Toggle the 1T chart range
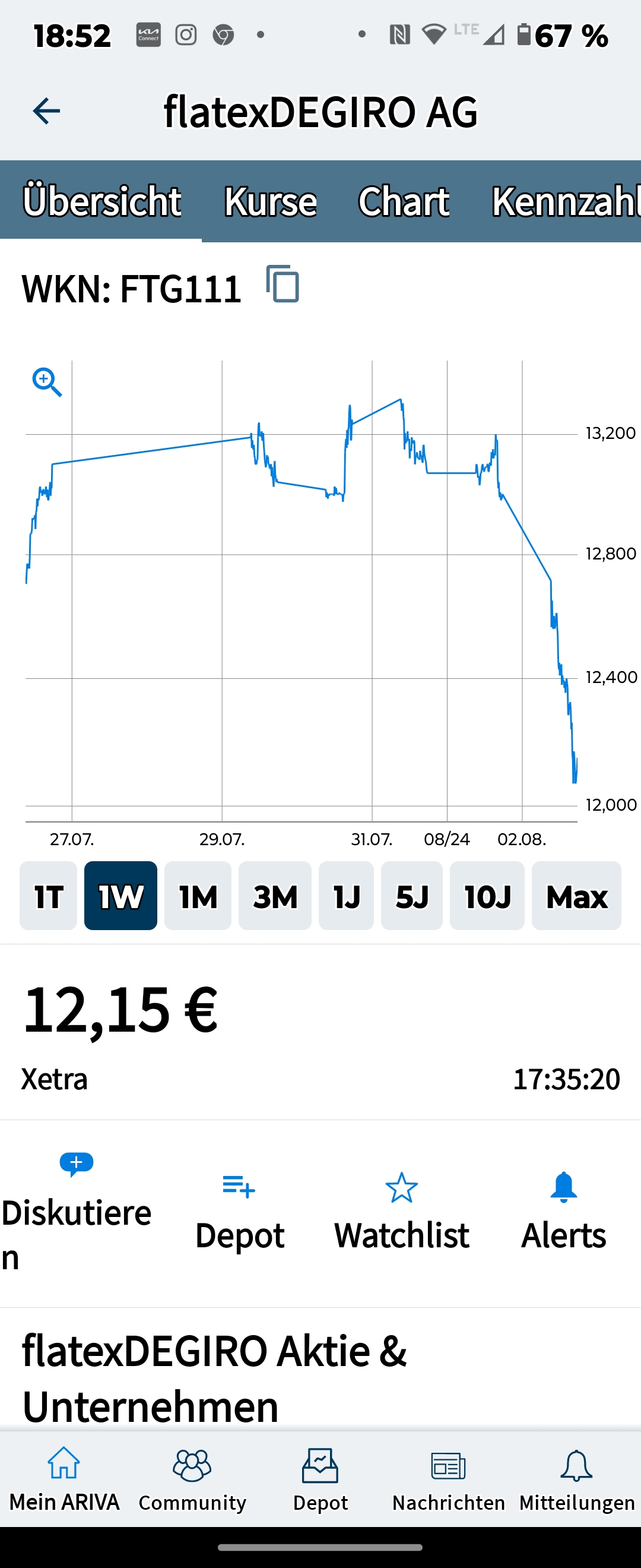641x1568 pixels. click(x=48, y=896)
